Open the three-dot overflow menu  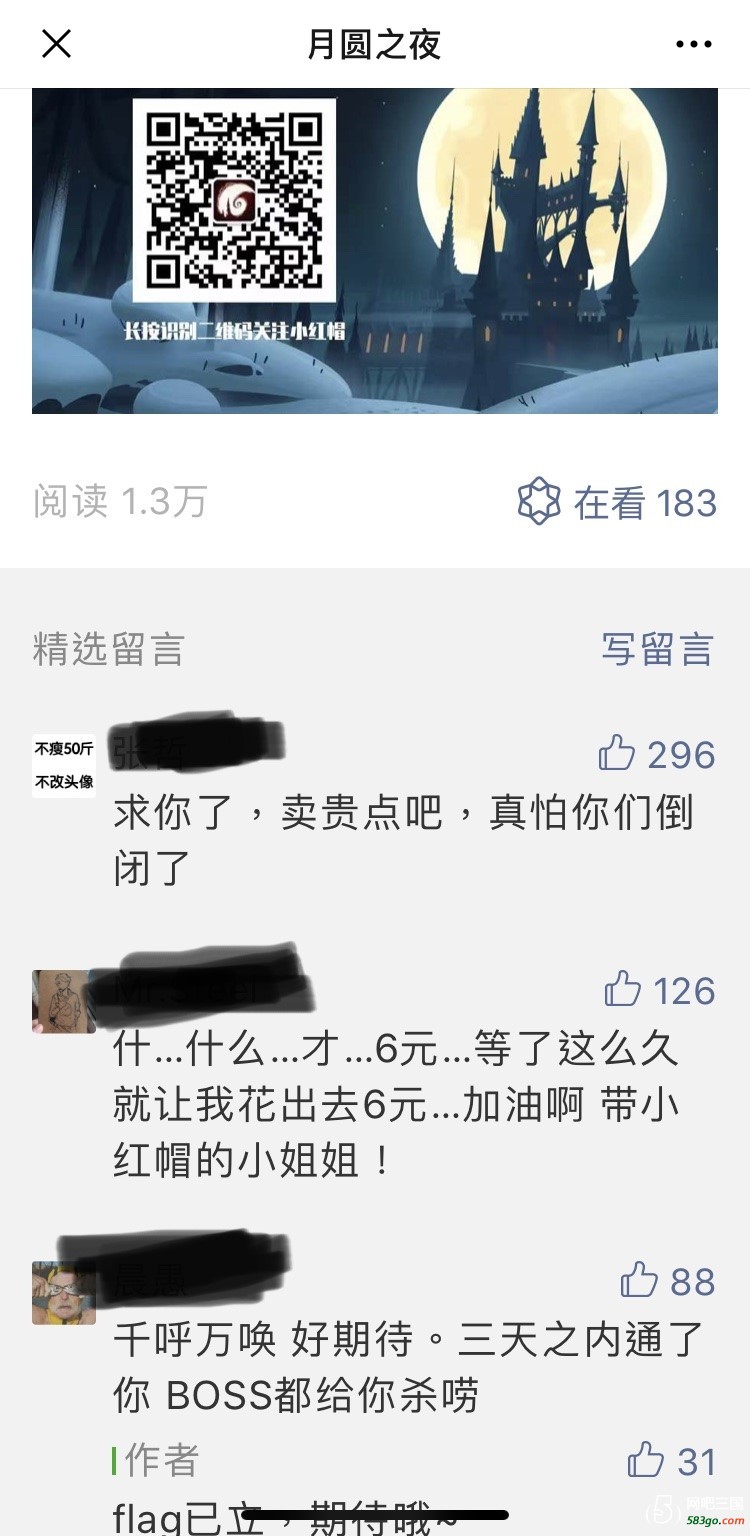pyautogui.click(x=693, y=44)
